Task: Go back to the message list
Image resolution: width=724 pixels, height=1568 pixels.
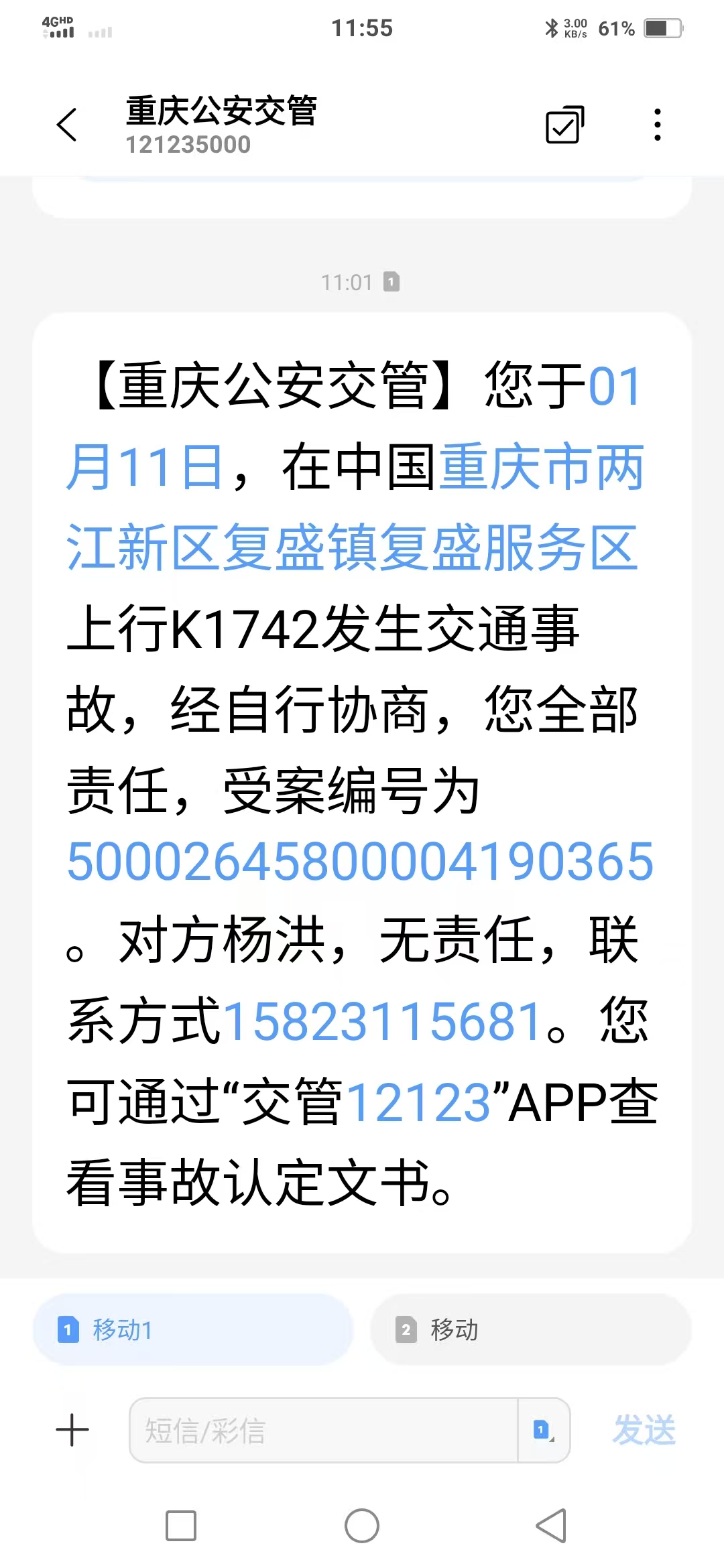Action: [x=67, y=125]
